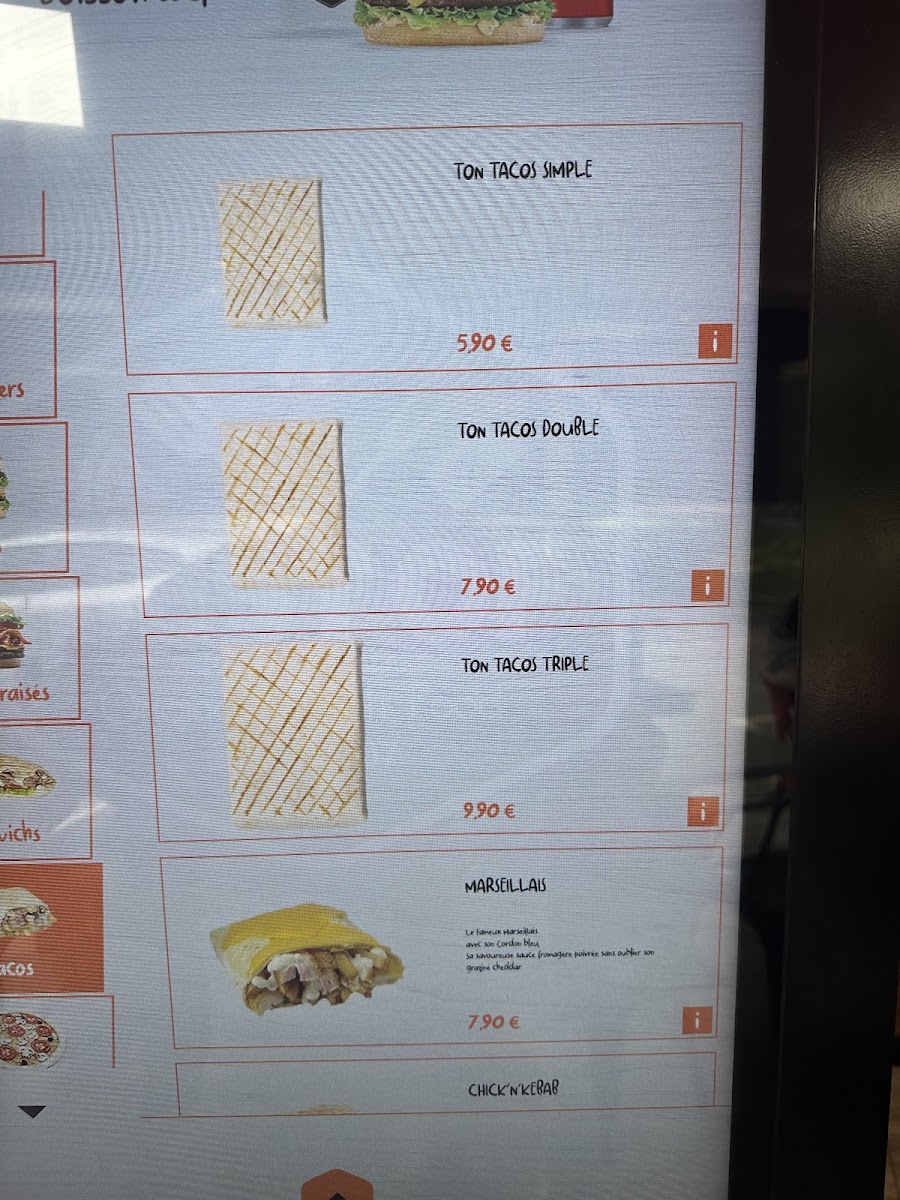Show info for Ton Tacos Double

pyautogui.click(x=707, y=585)
